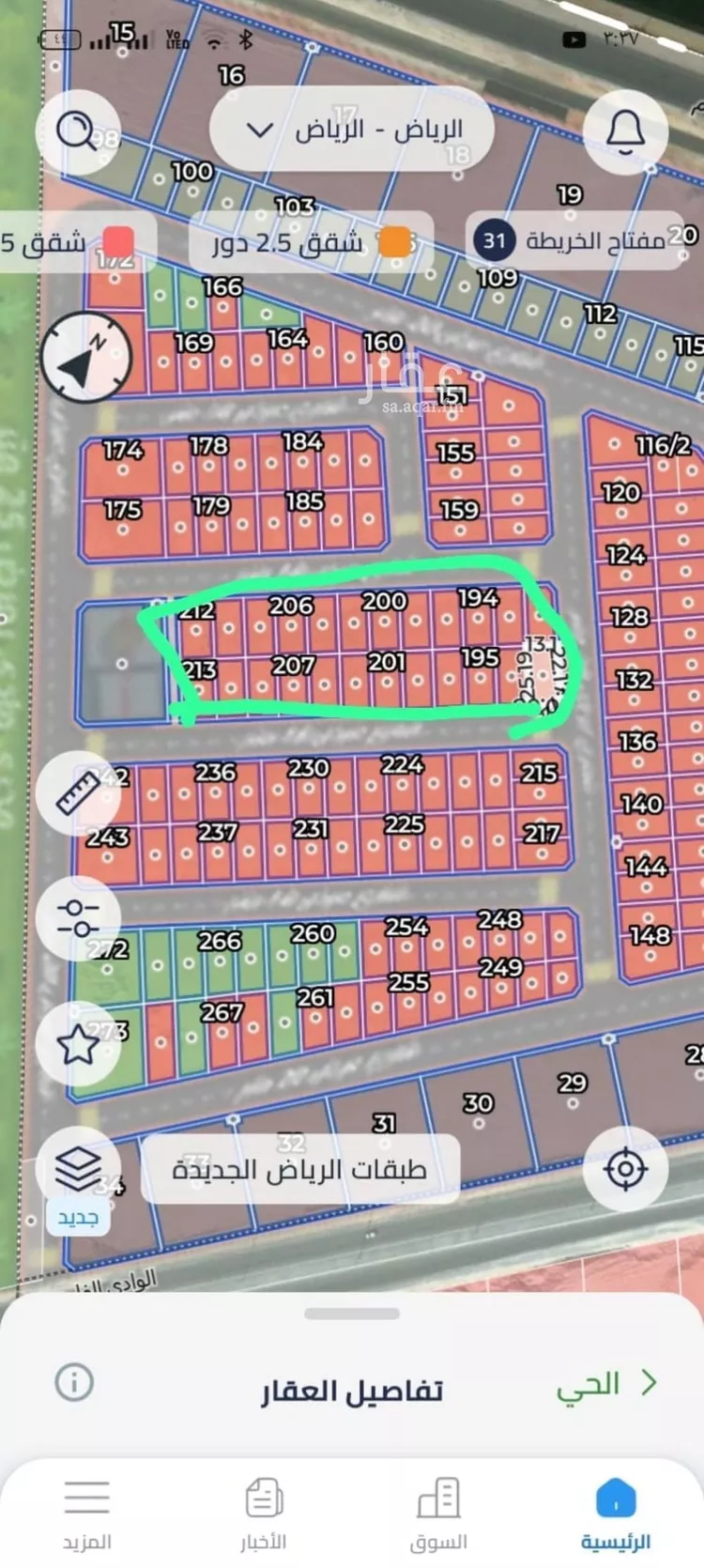Open the الحي neighborhood link
Image resolution: width=704 pixels, height=1568 pixels.
(x=606, y=1384)
